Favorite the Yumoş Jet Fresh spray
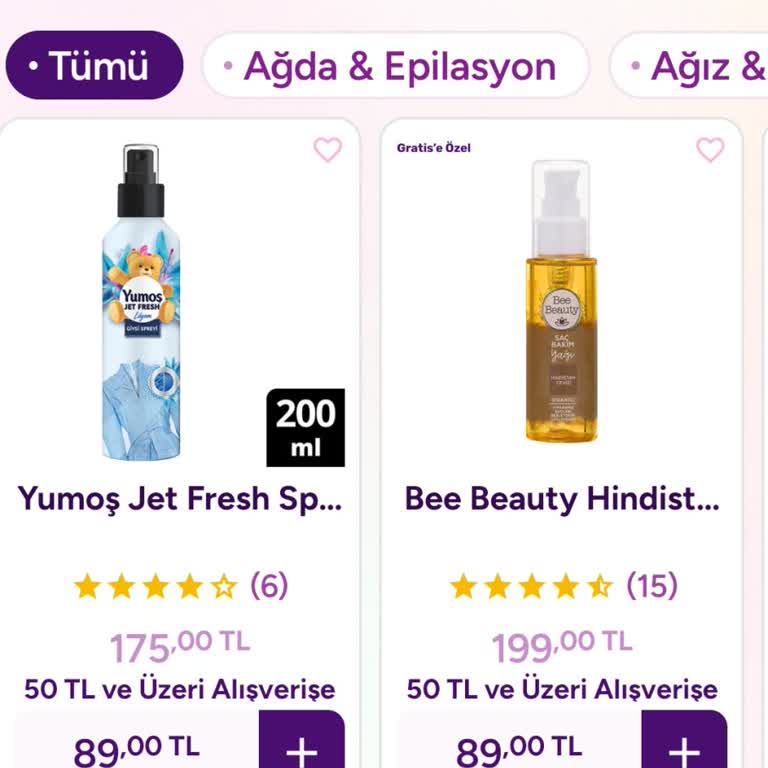 pos(328,150)
